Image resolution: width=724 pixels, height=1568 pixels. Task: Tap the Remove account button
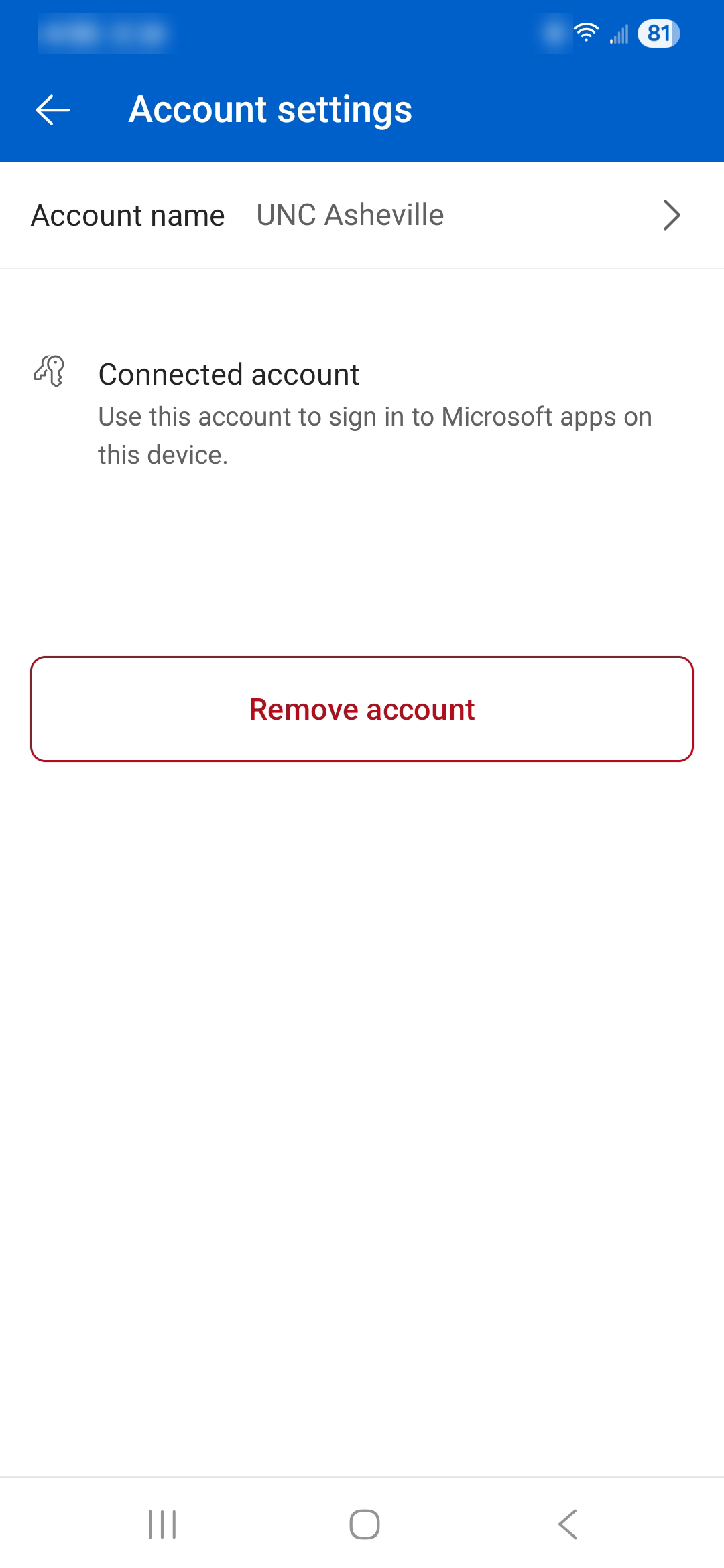pos(362,709)
